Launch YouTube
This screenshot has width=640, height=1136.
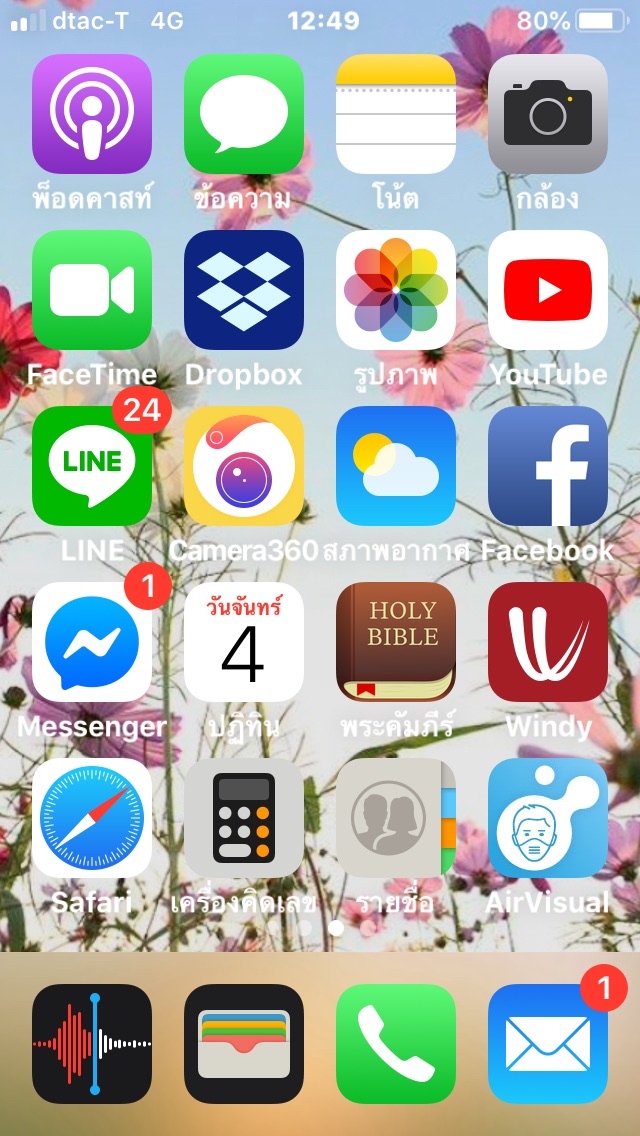(x=548, y=290)
